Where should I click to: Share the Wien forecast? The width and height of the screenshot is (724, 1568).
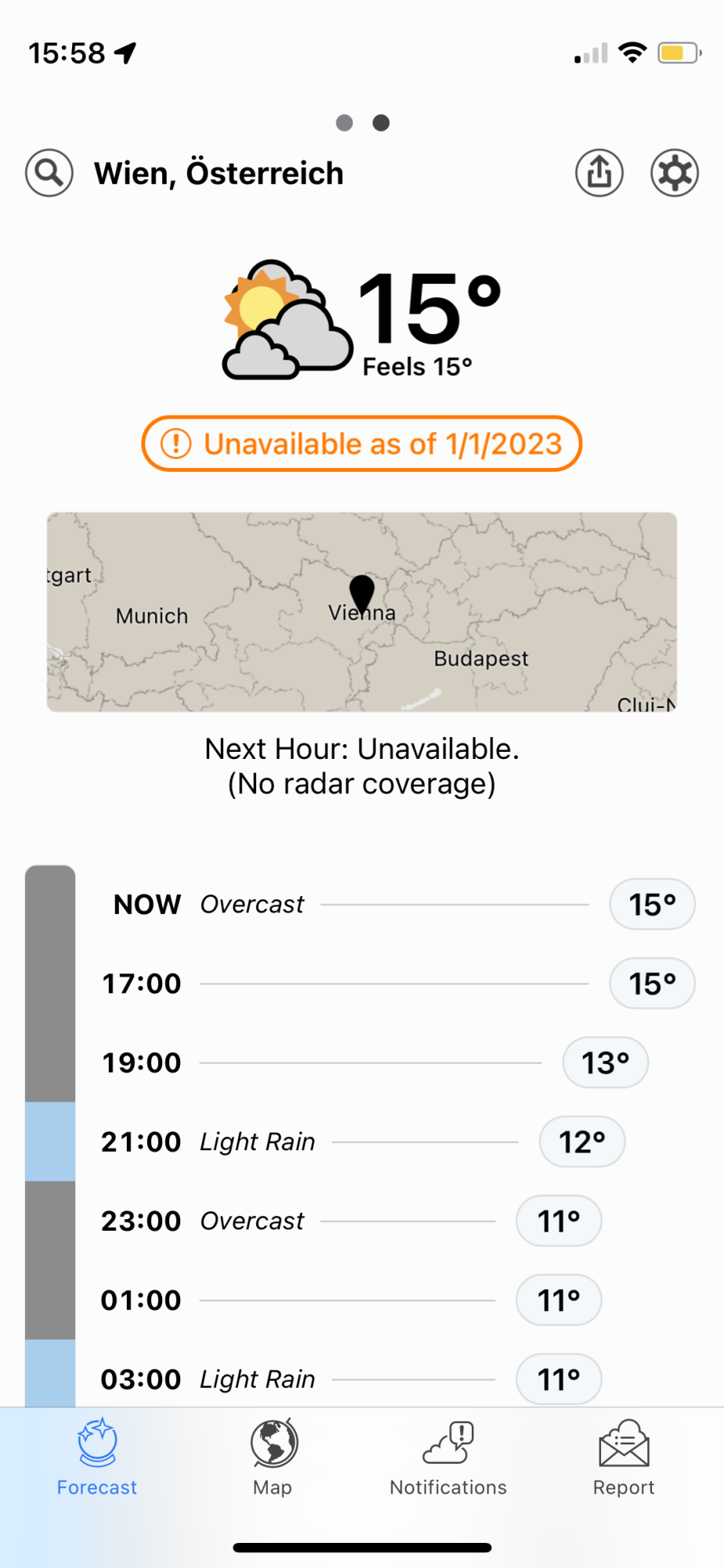599,172
